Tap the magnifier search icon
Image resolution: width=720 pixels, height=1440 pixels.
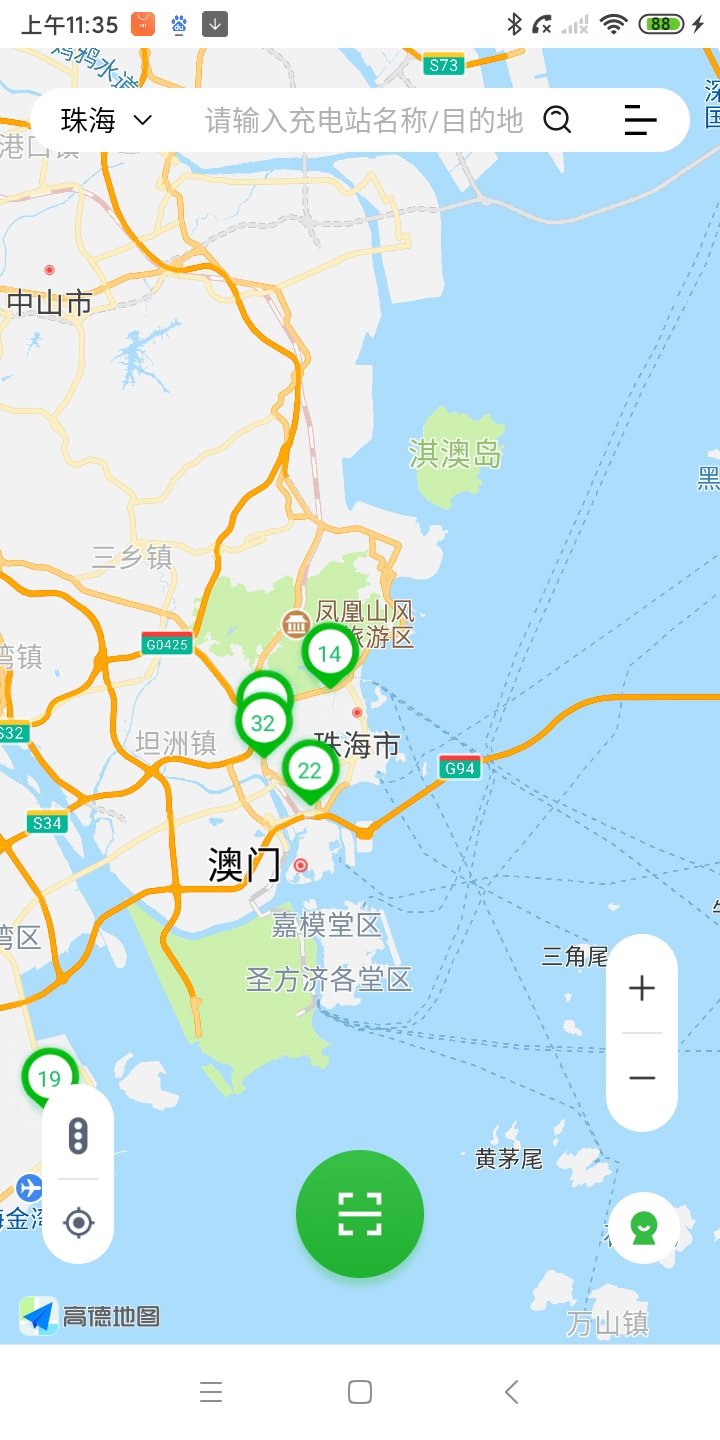tap(557, 121)
